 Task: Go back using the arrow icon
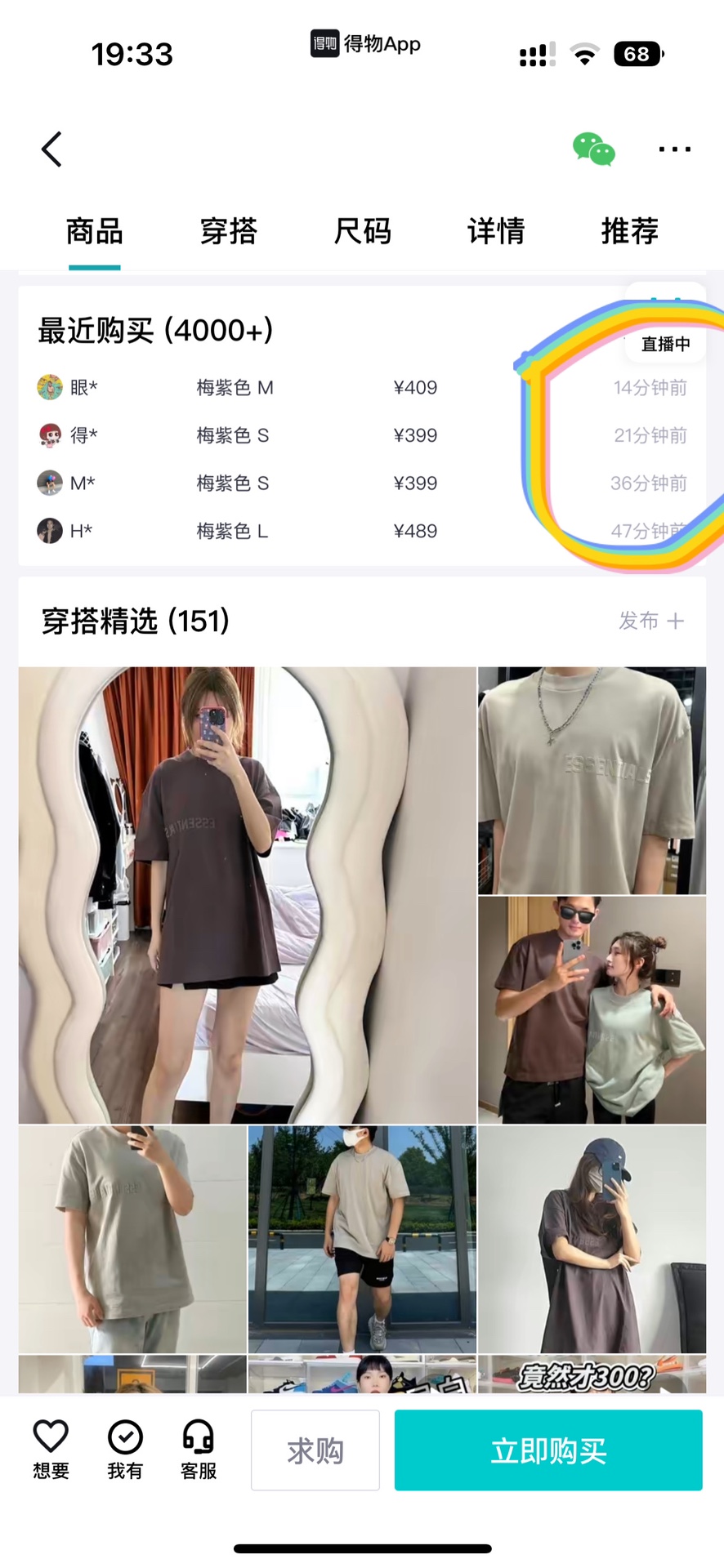51,149
